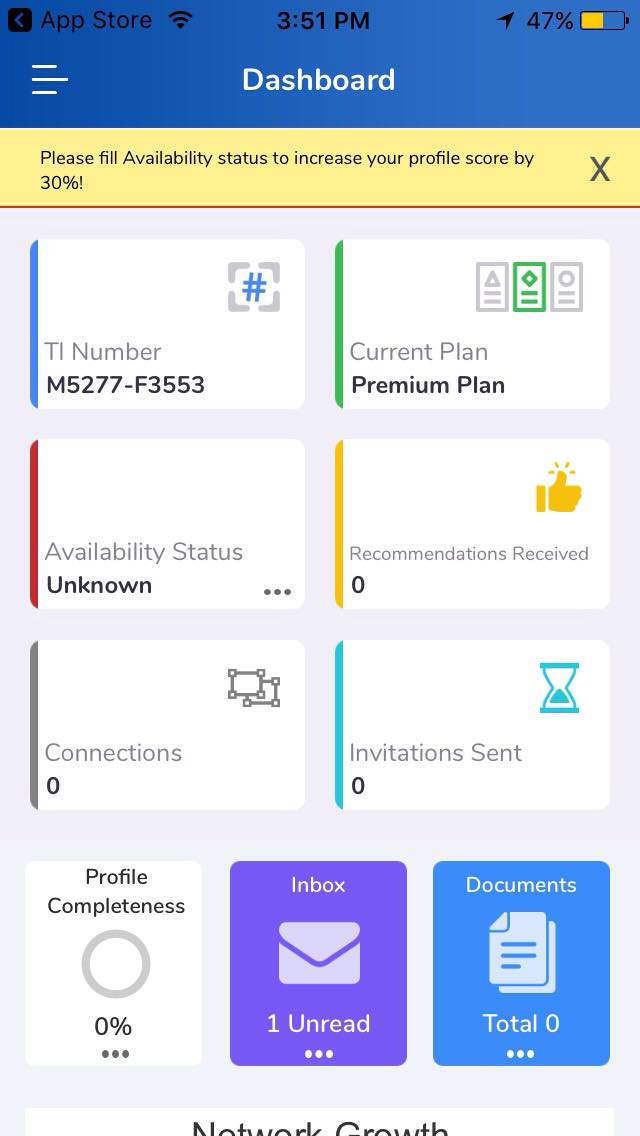This screenshot has width=640, height=1136.
Task: Dismiss the availability status banner
Action: click(599, 169)
